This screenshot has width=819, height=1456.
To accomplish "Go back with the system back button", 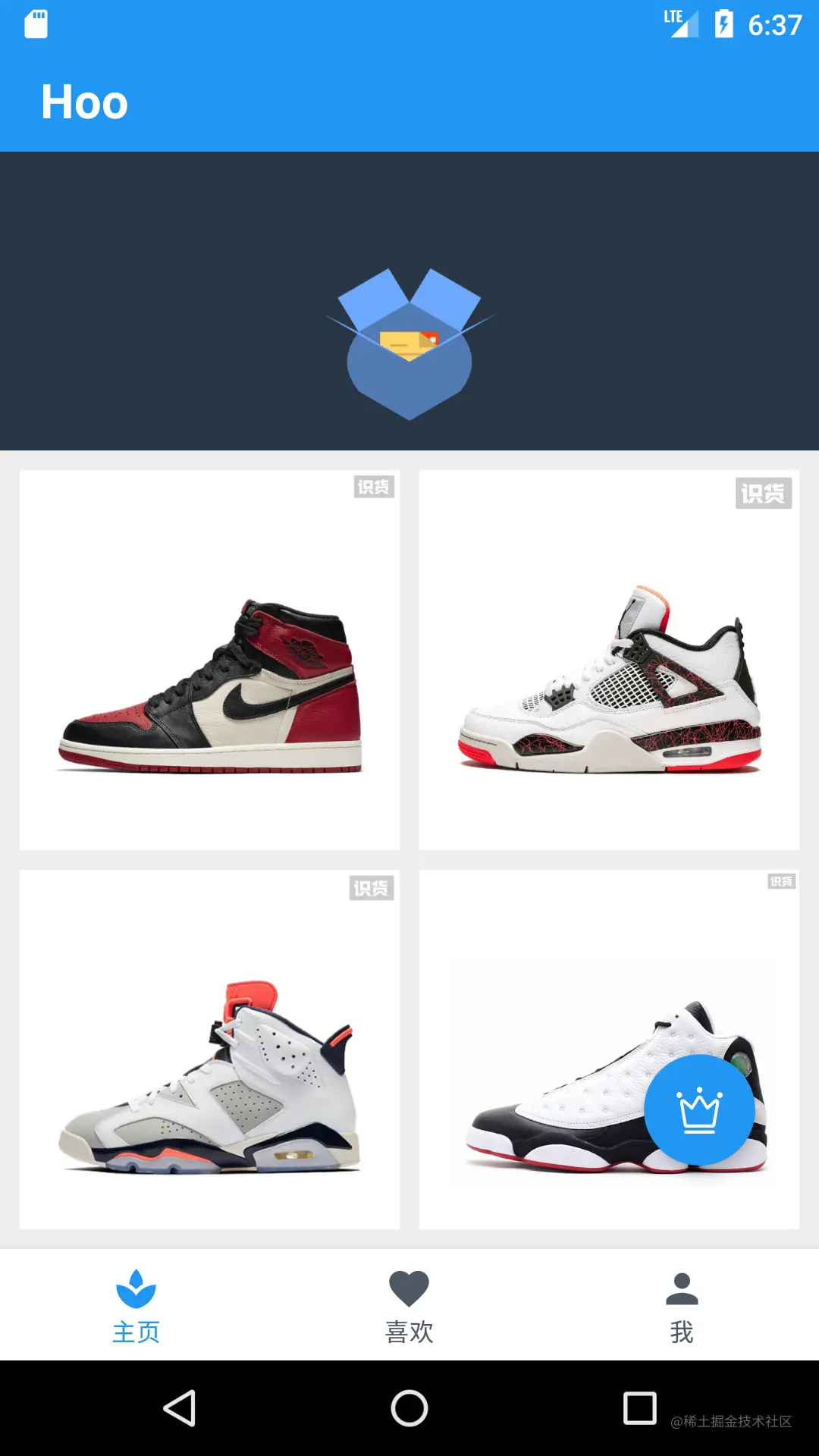I will (180, 1408).
